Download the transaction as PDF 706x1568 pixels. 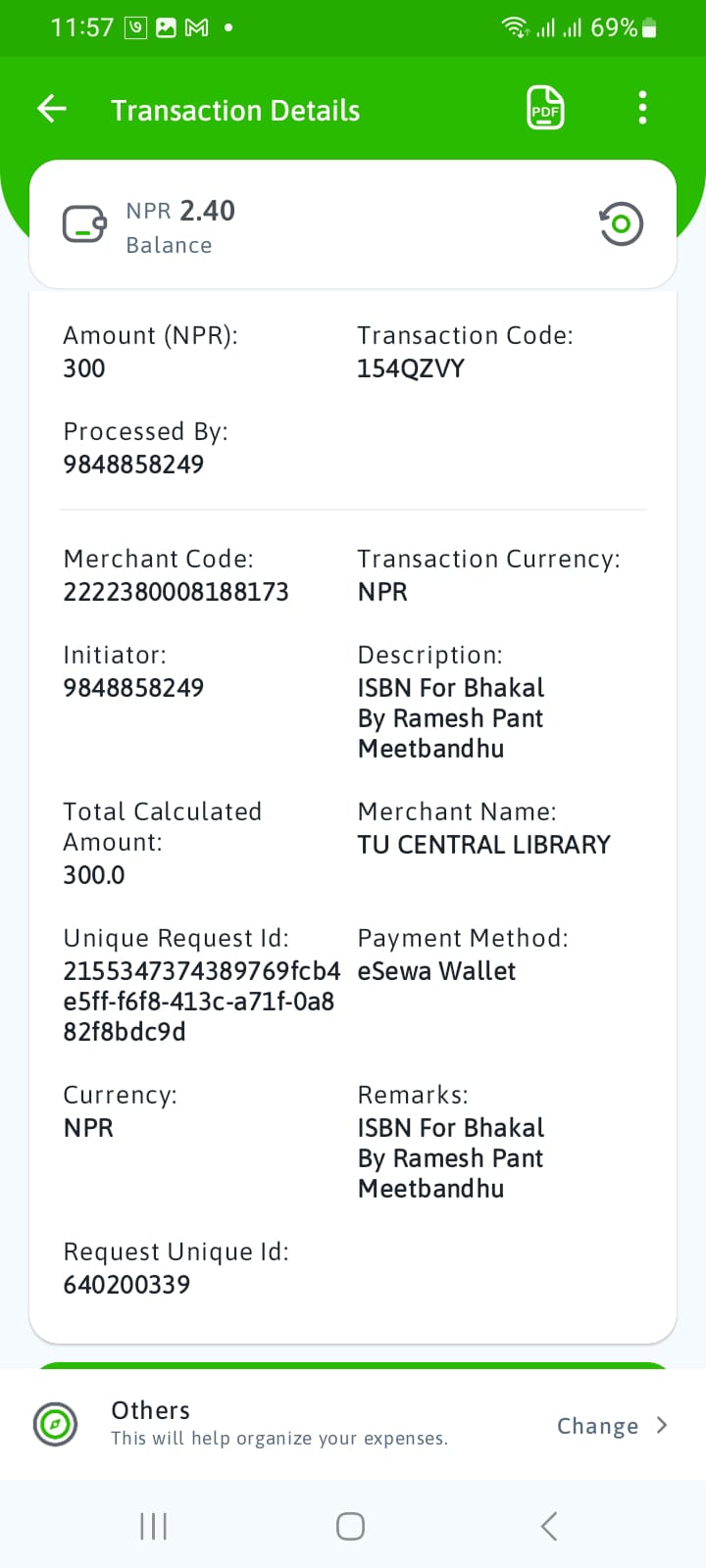[545, 108]
